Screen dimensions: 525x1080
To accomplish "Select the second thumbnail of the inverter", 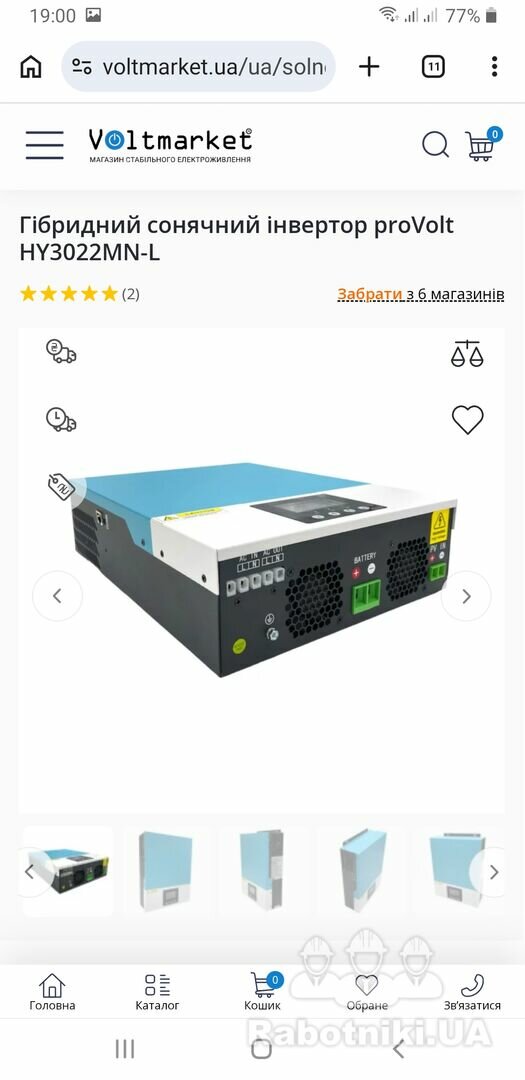I will coord(165,871).
